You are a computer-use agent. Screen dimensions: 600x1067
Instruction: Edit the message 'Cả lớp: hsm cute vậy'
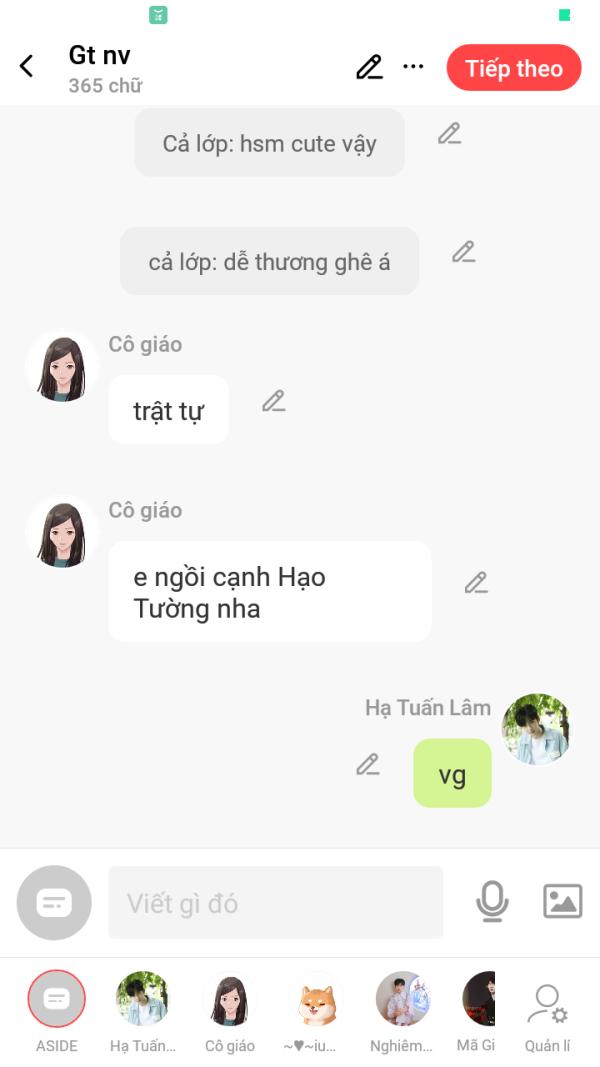pos(449,133)
